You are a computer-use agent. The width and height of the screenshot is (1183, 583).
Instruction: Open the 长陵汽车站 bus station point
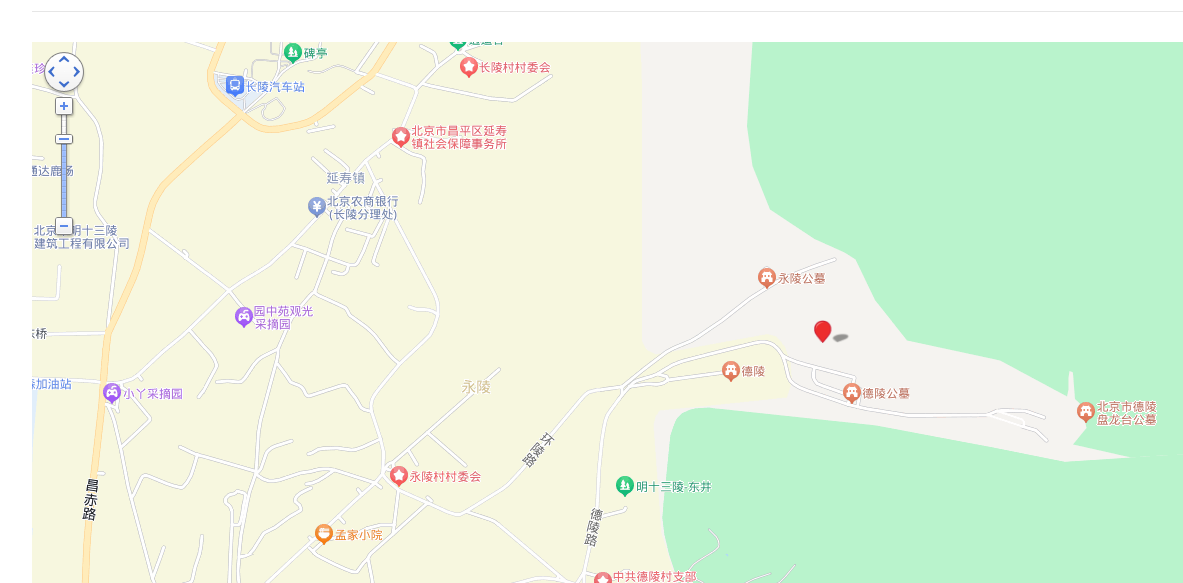(235, 86)
